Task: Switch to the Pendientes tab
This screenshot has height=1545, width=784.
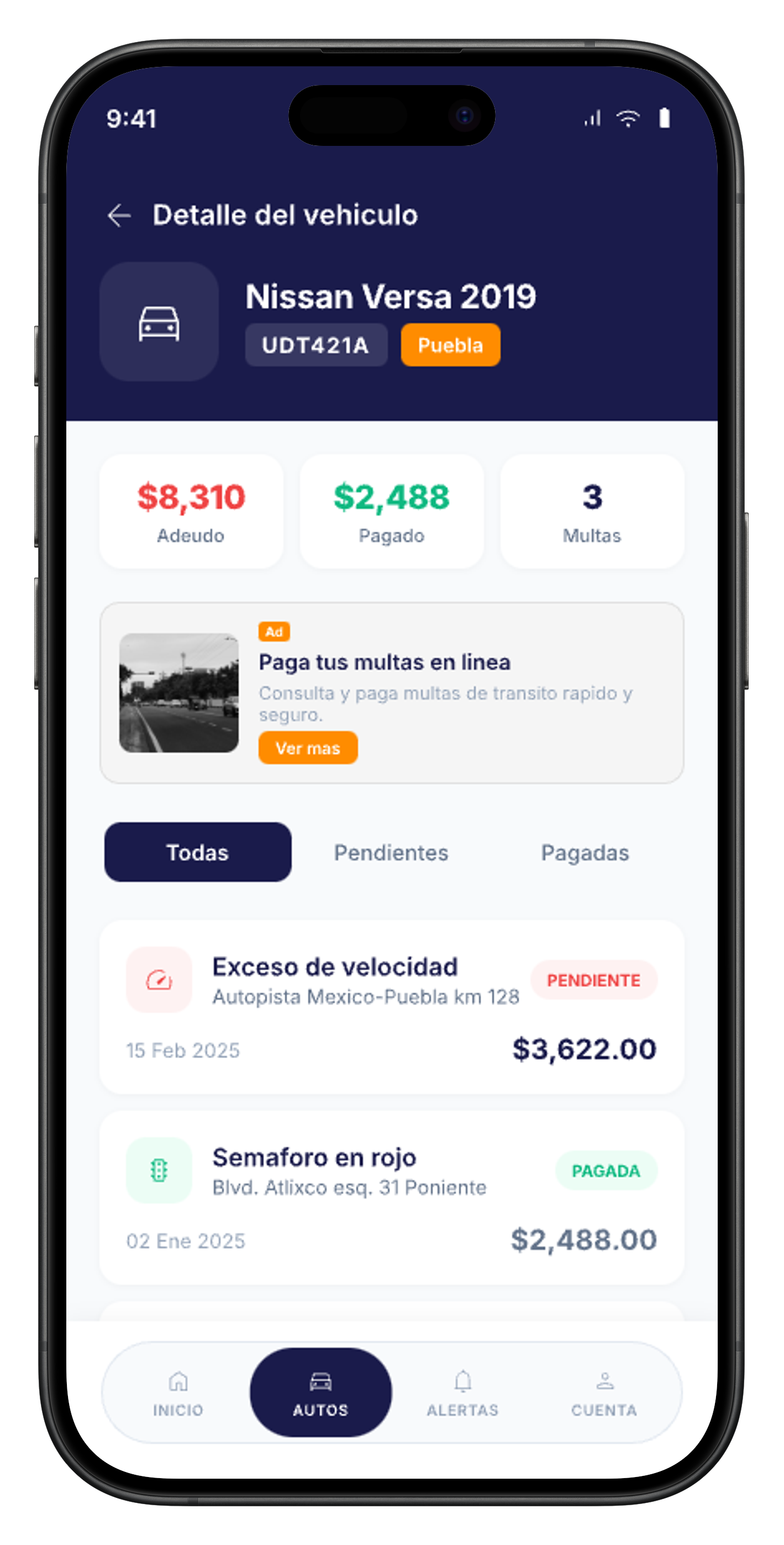Action: [x=391, y=852]
